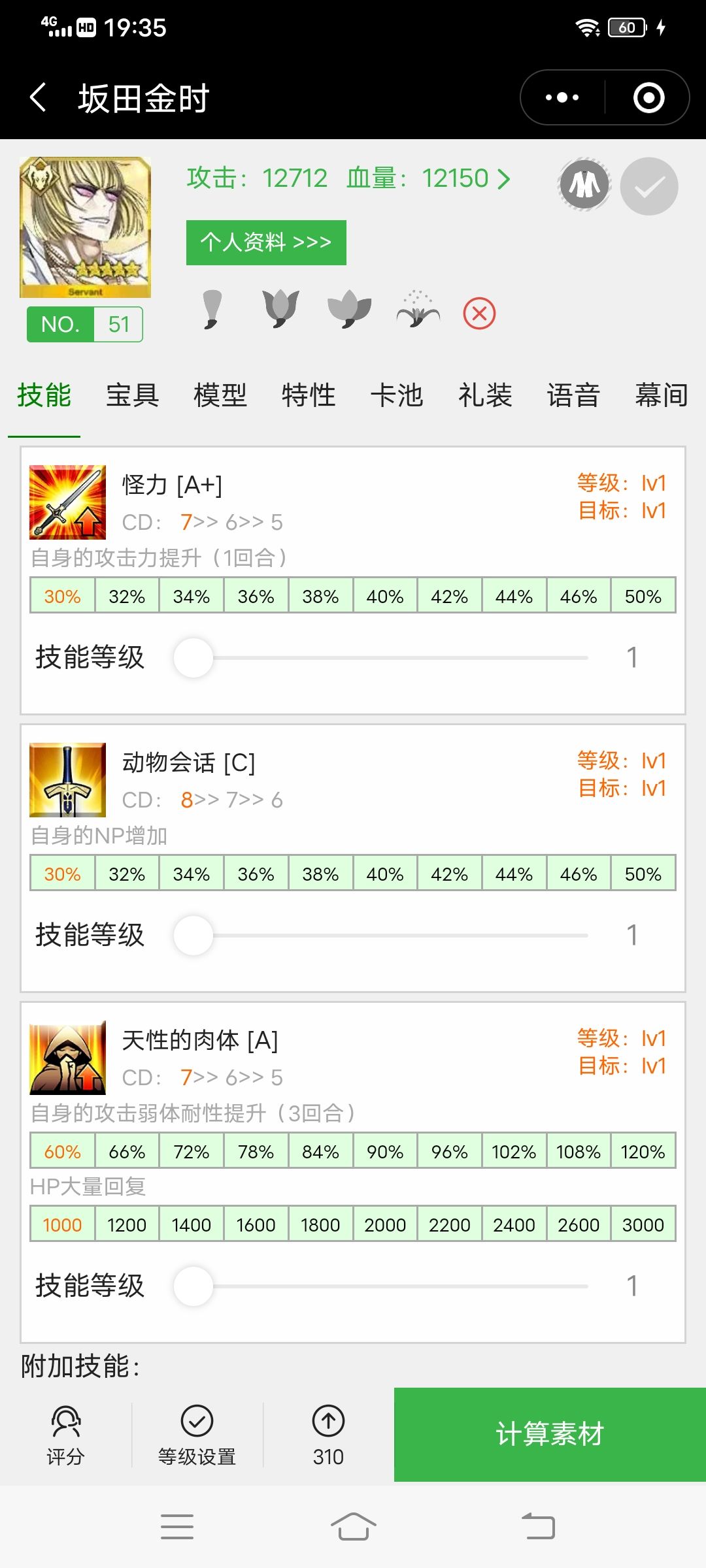The image size is (706, 1568).
Task: Adjust the 动物会话 skill level slider
Action: point(193,935)
